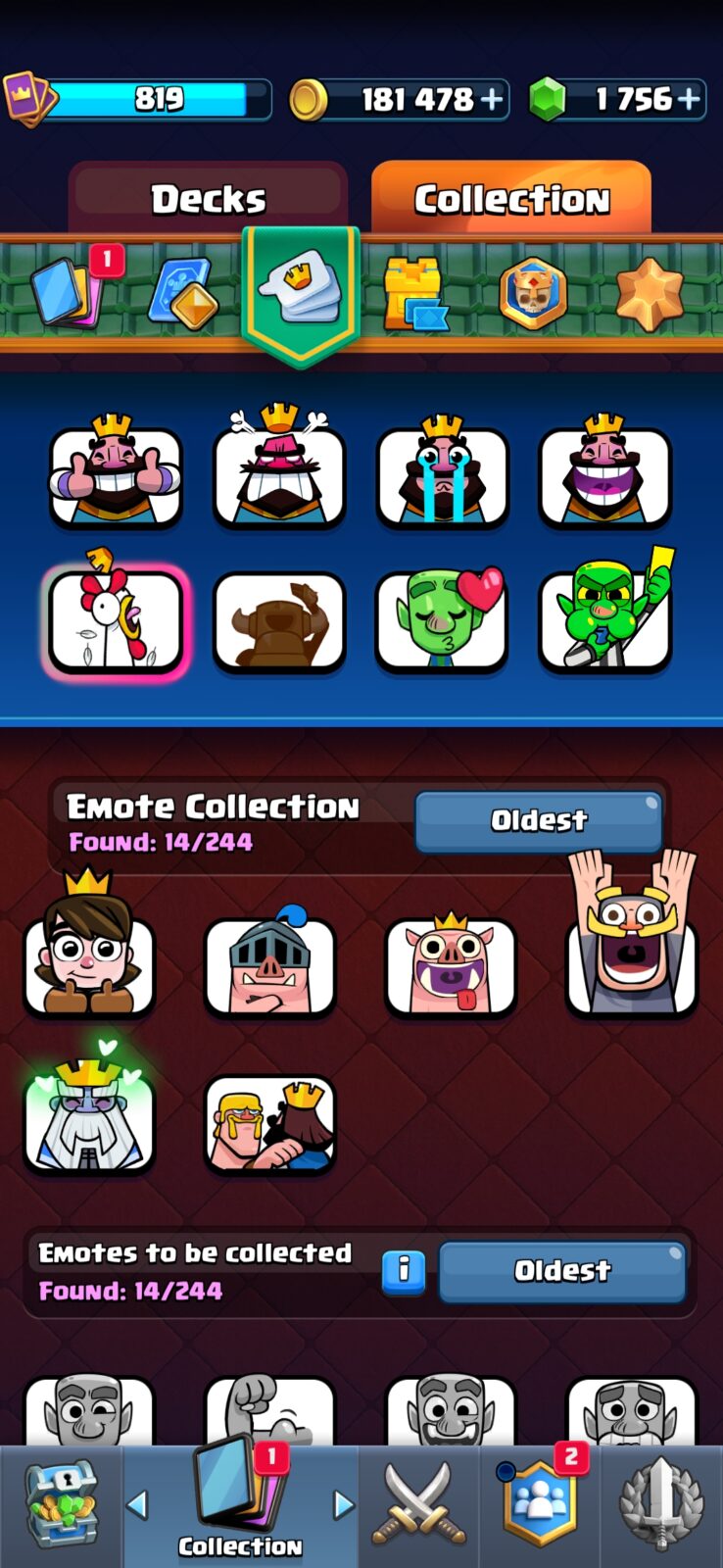The image size is (723, 1568).
Task: Open the Events sword laurel tab
Action: [661, 1507]
